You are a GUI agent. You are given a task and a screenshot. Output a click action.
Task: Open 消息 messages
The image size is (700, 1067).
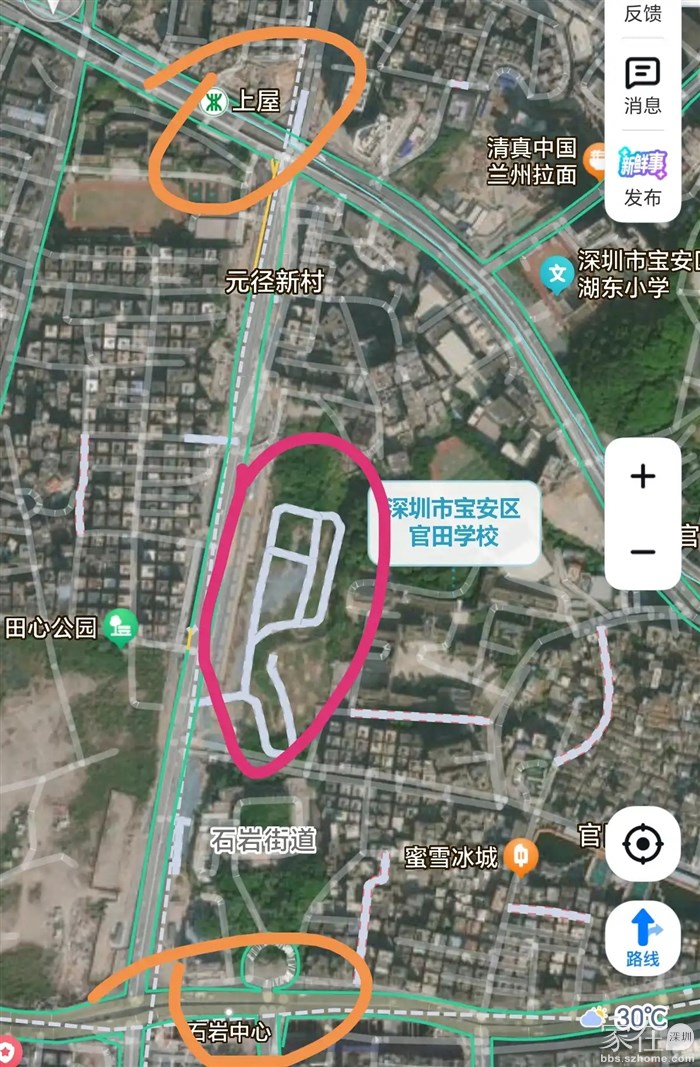pyautogui.click(x=642, y=85)
